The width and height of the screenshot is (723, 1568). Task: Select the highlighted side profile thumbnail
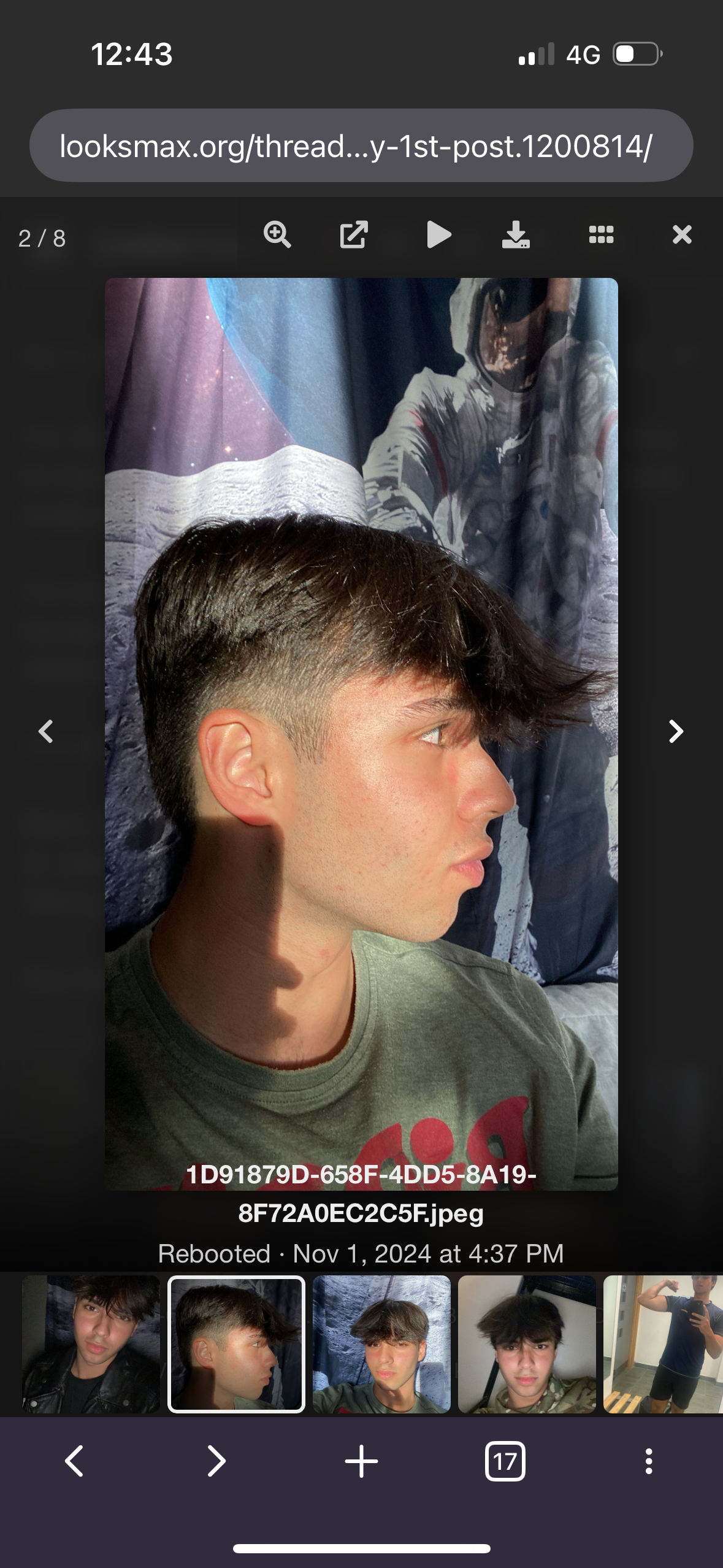point(236,1343)
